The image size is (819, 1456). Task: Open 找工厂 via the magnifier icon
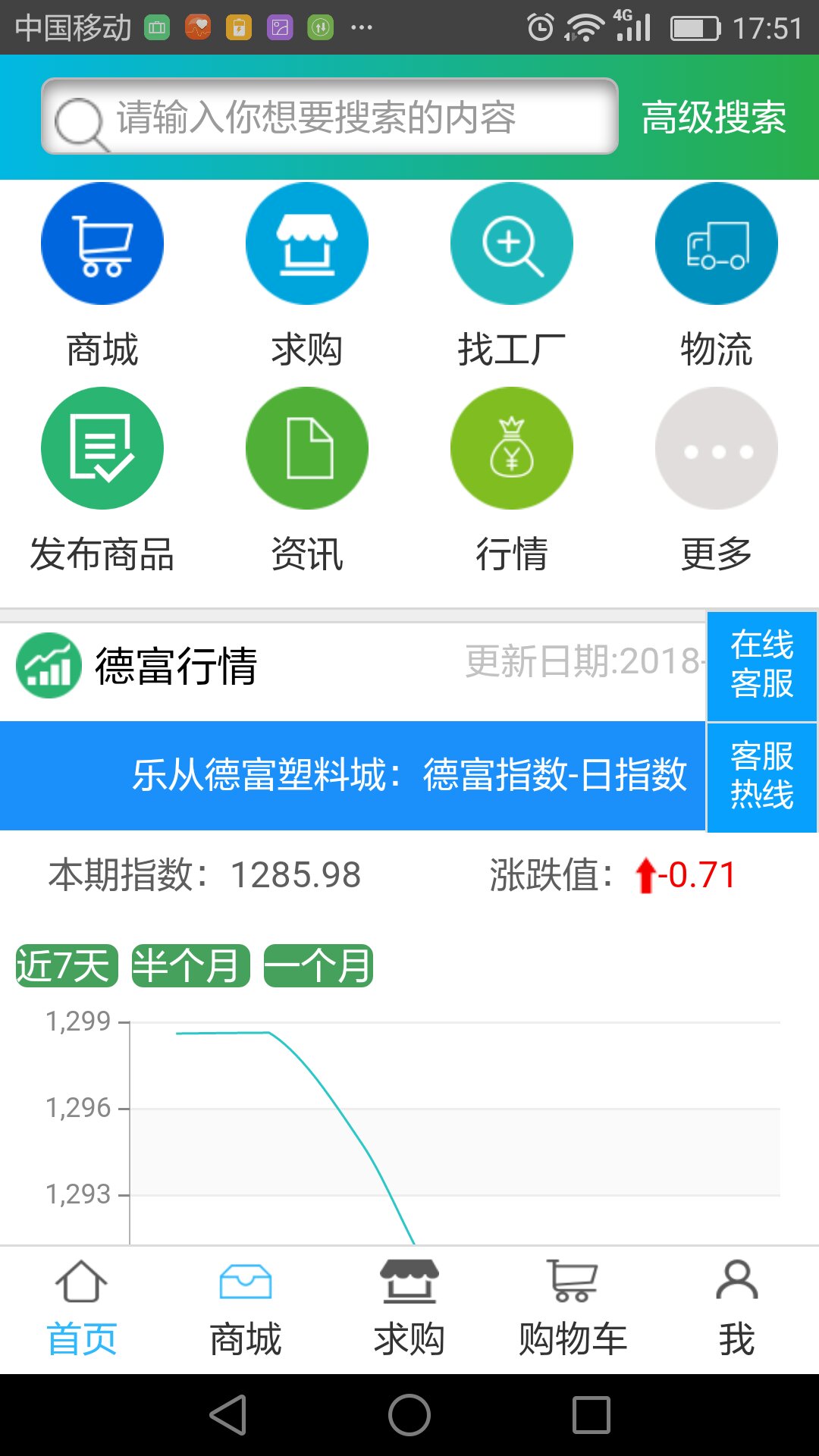click(x=512, y=243)
